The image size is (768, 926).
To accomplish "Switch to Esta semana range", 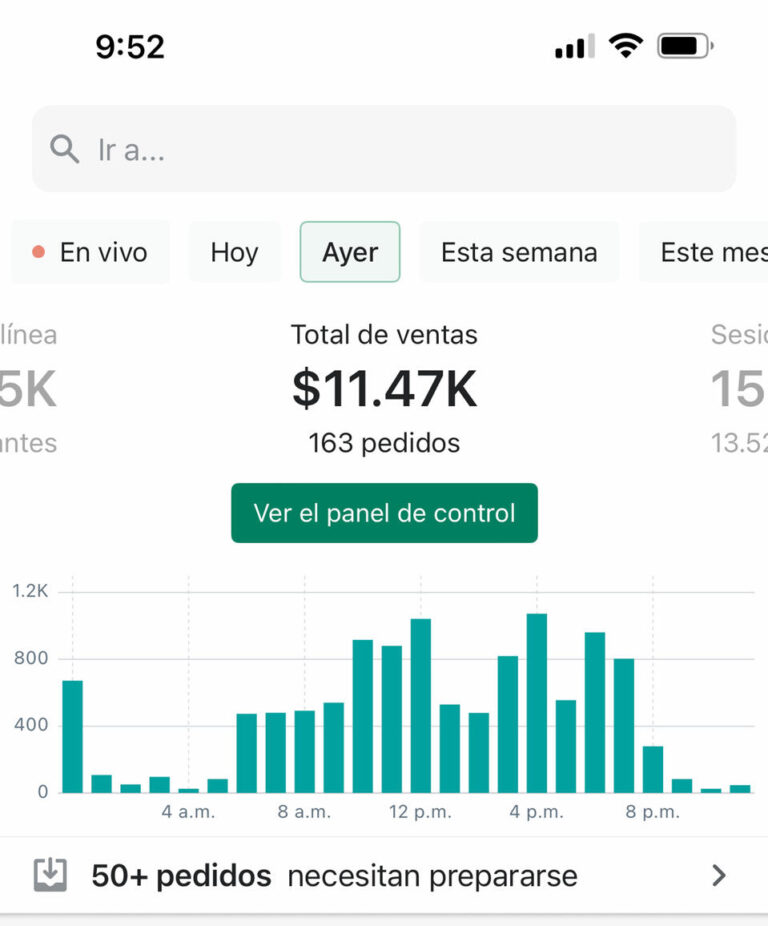I will [x=519, y=252].
